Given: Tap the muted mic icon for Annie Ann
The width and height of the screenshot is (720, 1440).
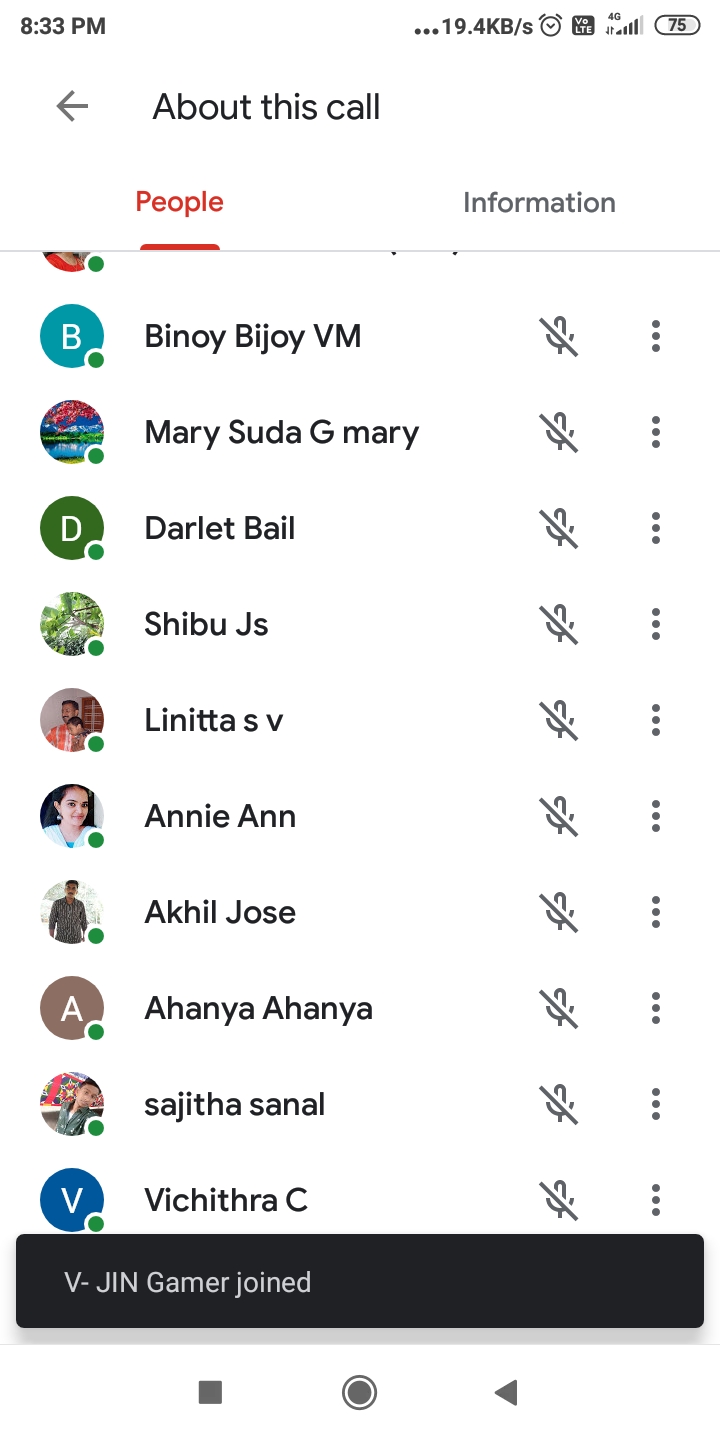Looking at the screenshot, I should 560,816.
